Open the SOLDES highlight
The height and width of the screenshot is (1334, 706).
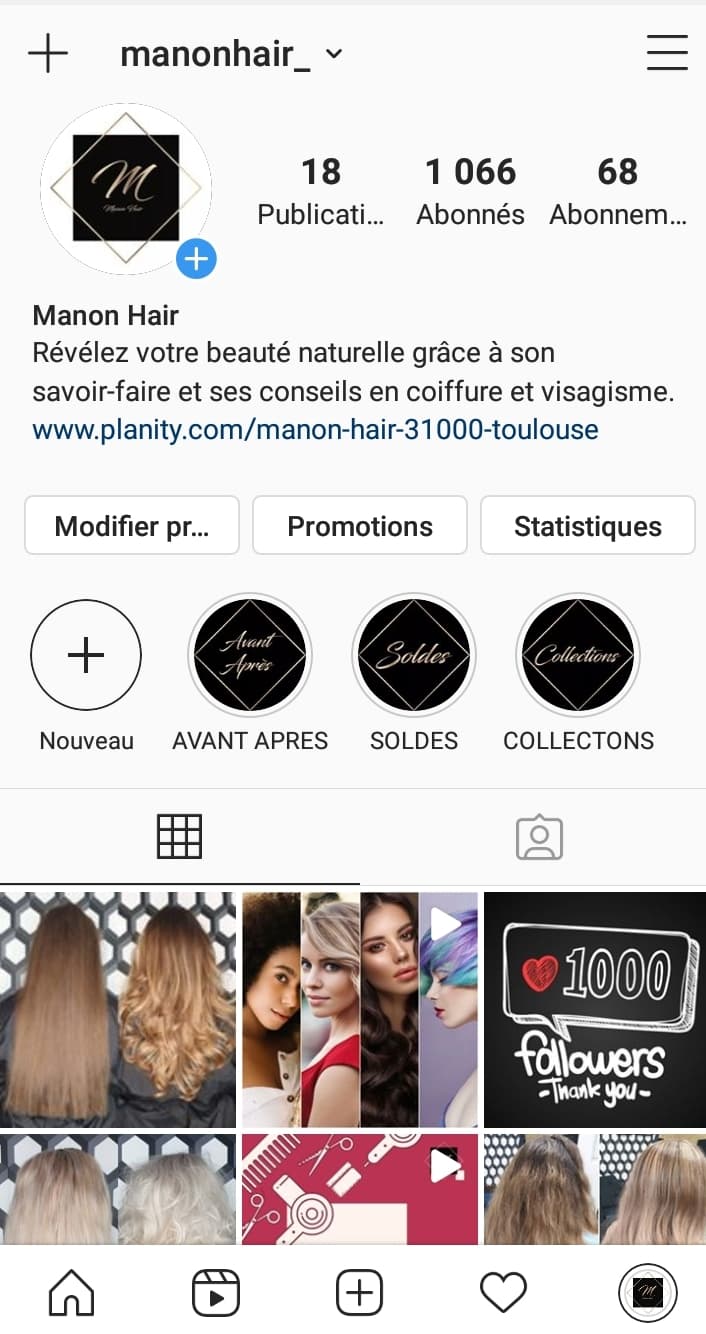pyautogui.click(x=414, y=655)
